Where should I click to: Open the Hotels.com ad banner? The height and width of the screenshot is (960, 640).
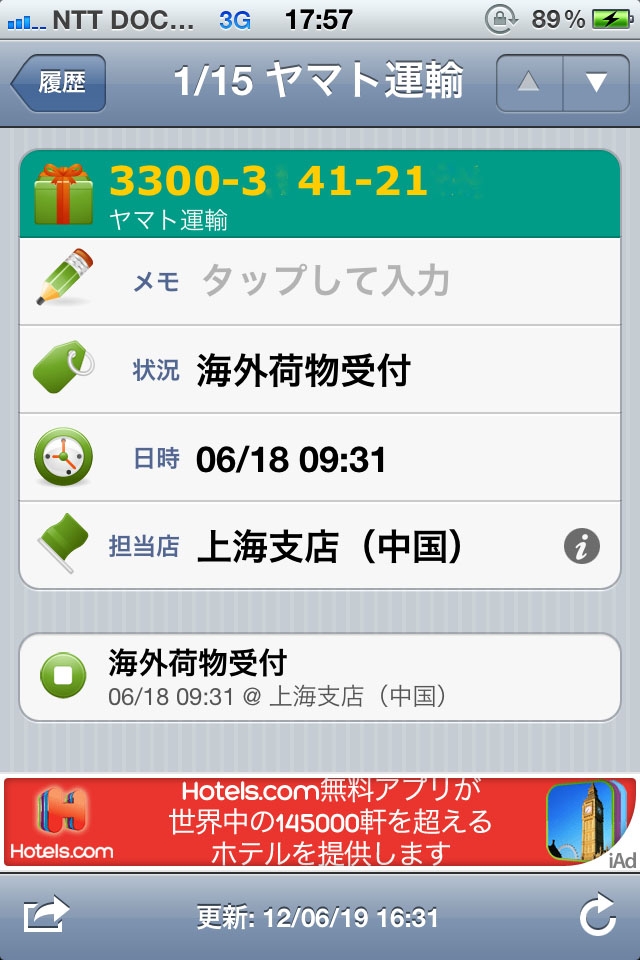pos(320,822)
